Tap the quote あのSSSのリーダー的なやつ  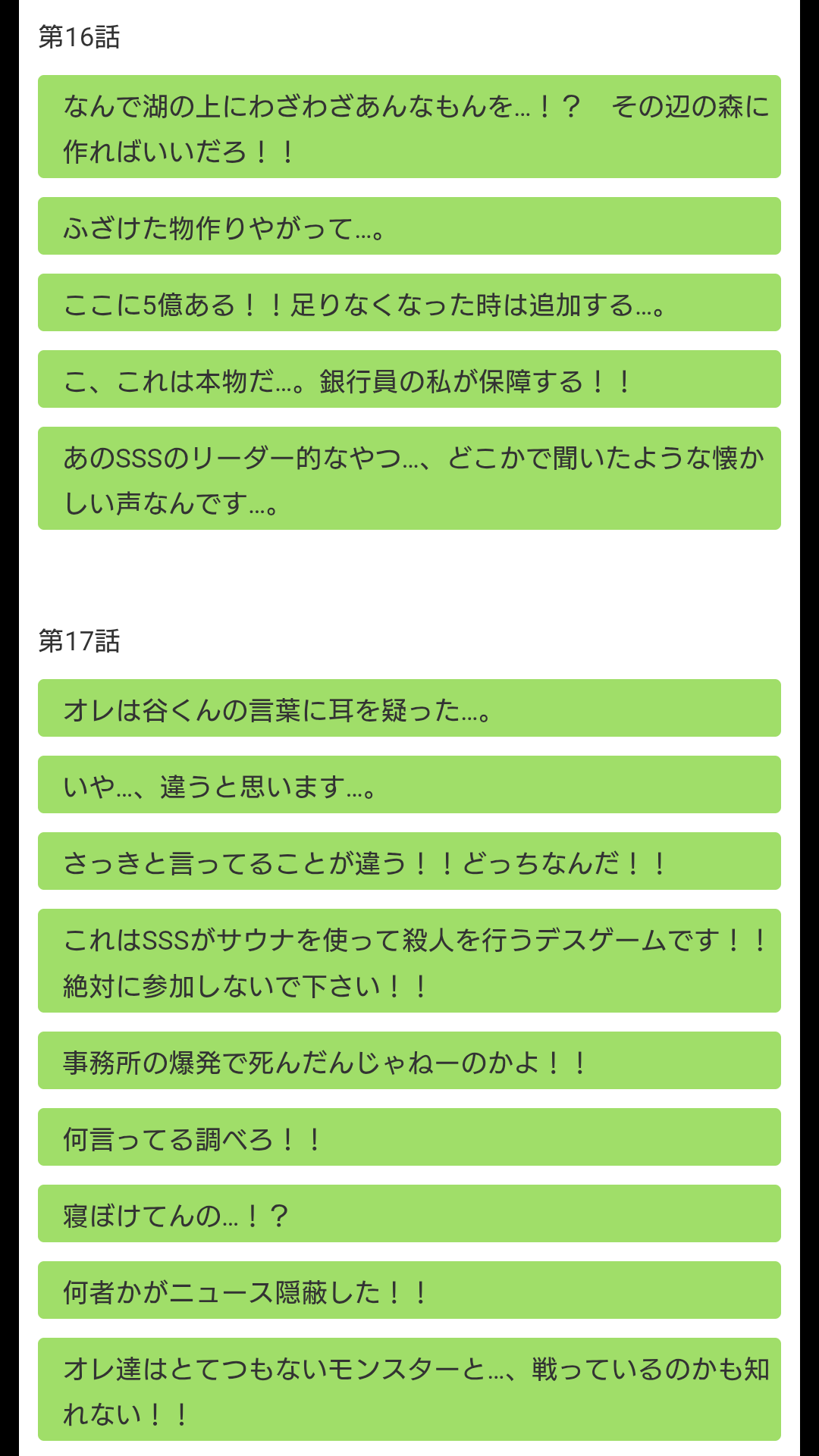click(x=409, y=478)
